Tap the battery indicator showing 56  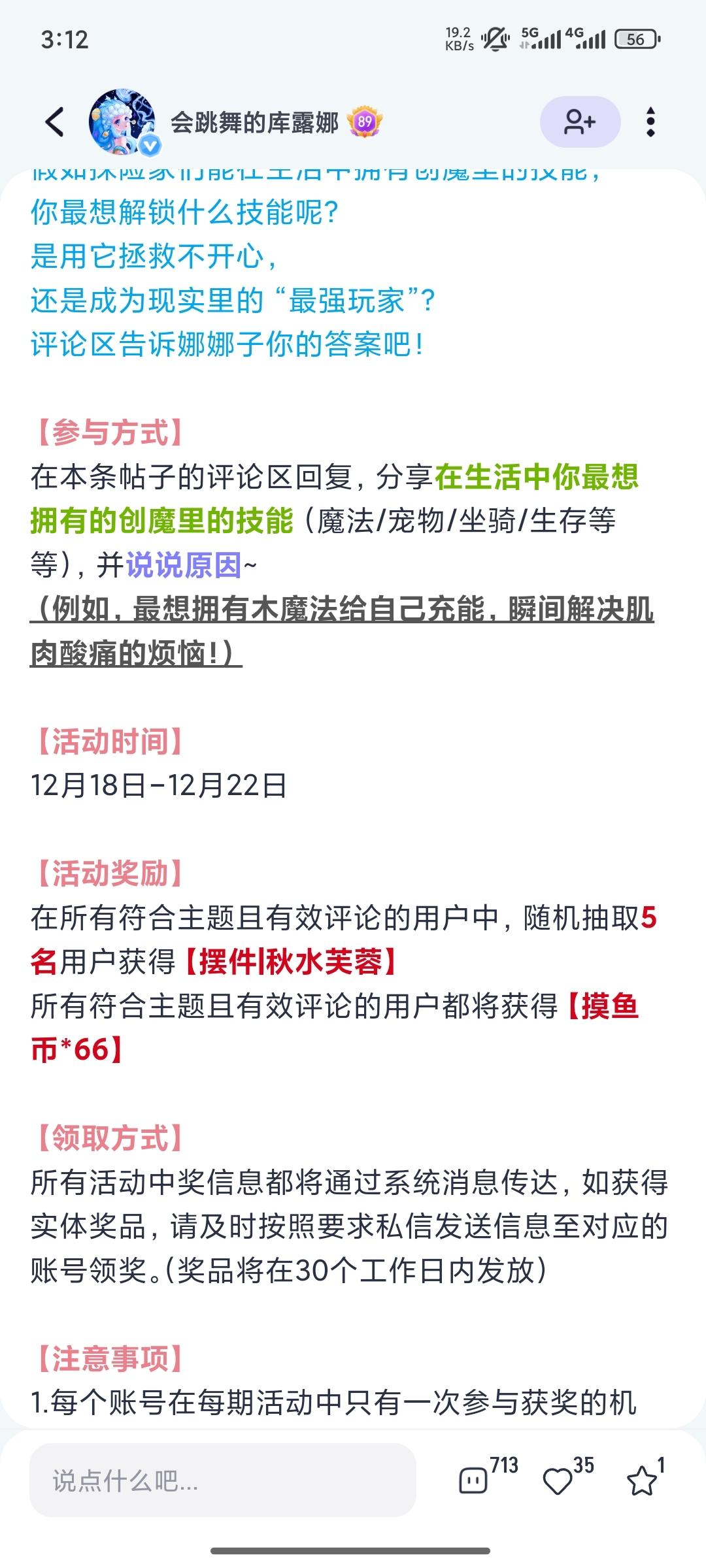pos(635,38)
